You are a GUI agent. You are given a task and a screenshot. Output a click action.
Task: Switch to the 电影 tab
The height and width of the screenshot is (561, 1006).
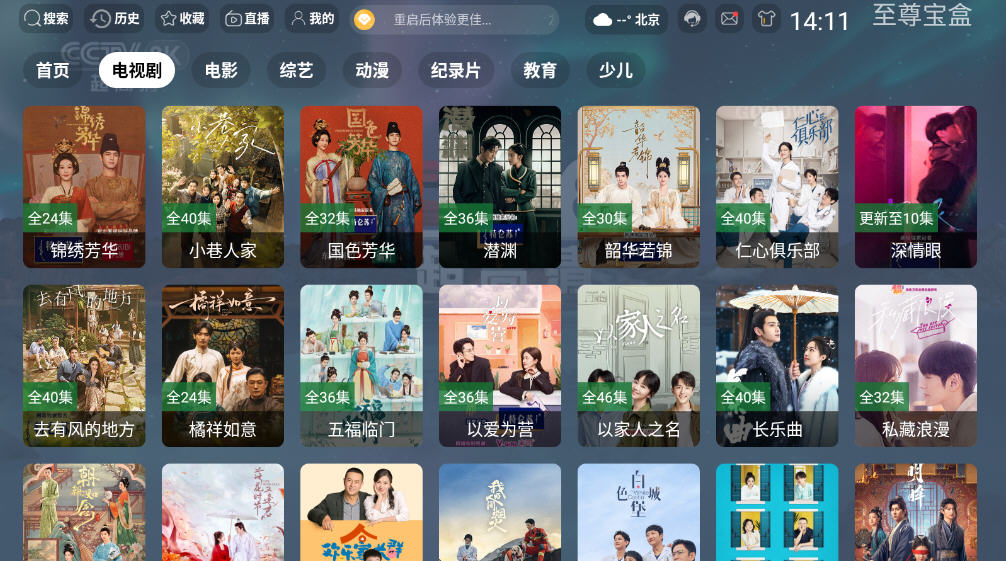click(221, 70)
